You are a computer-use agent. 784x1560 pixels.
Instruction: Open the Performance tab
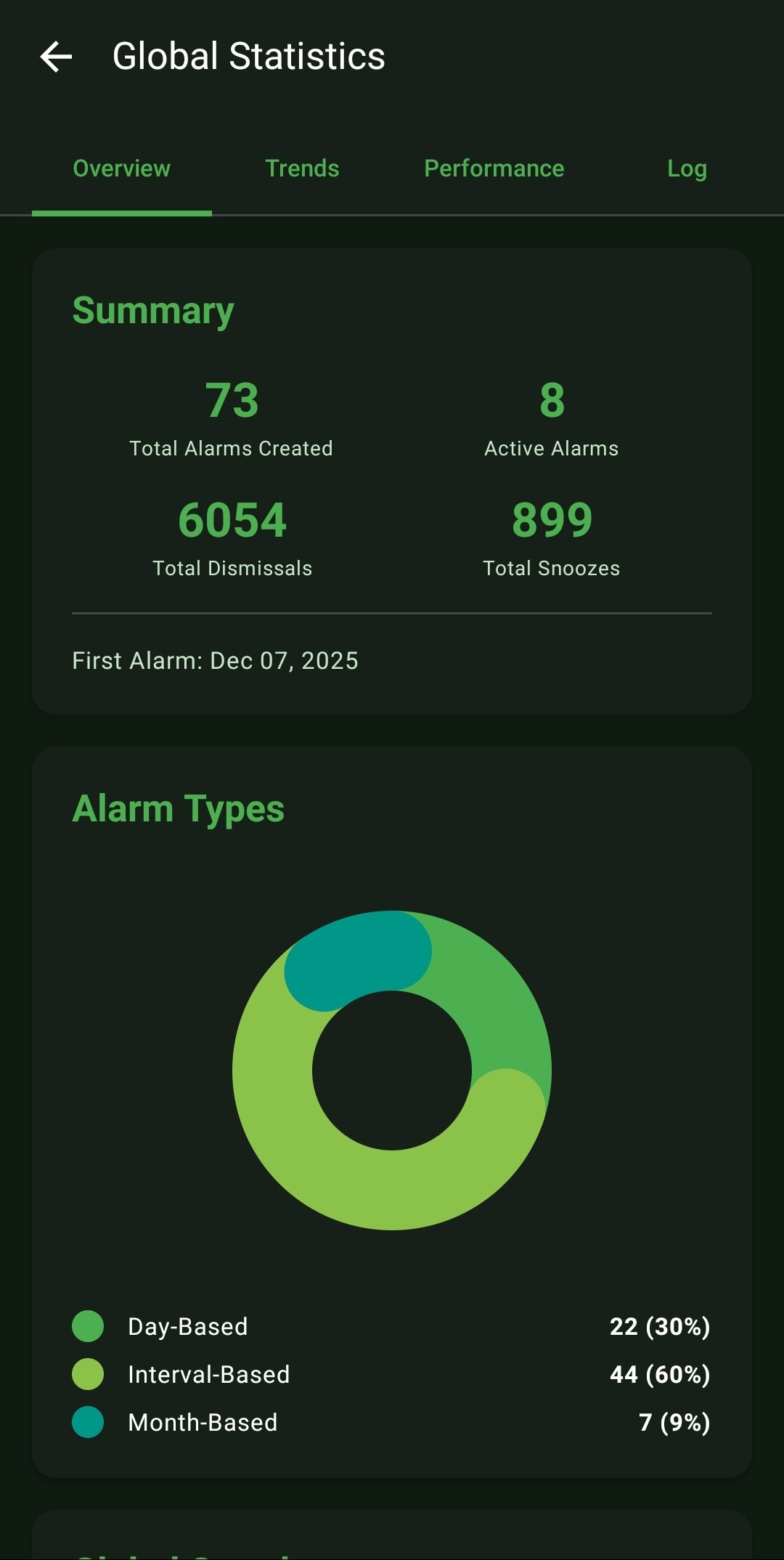(494, 168)
